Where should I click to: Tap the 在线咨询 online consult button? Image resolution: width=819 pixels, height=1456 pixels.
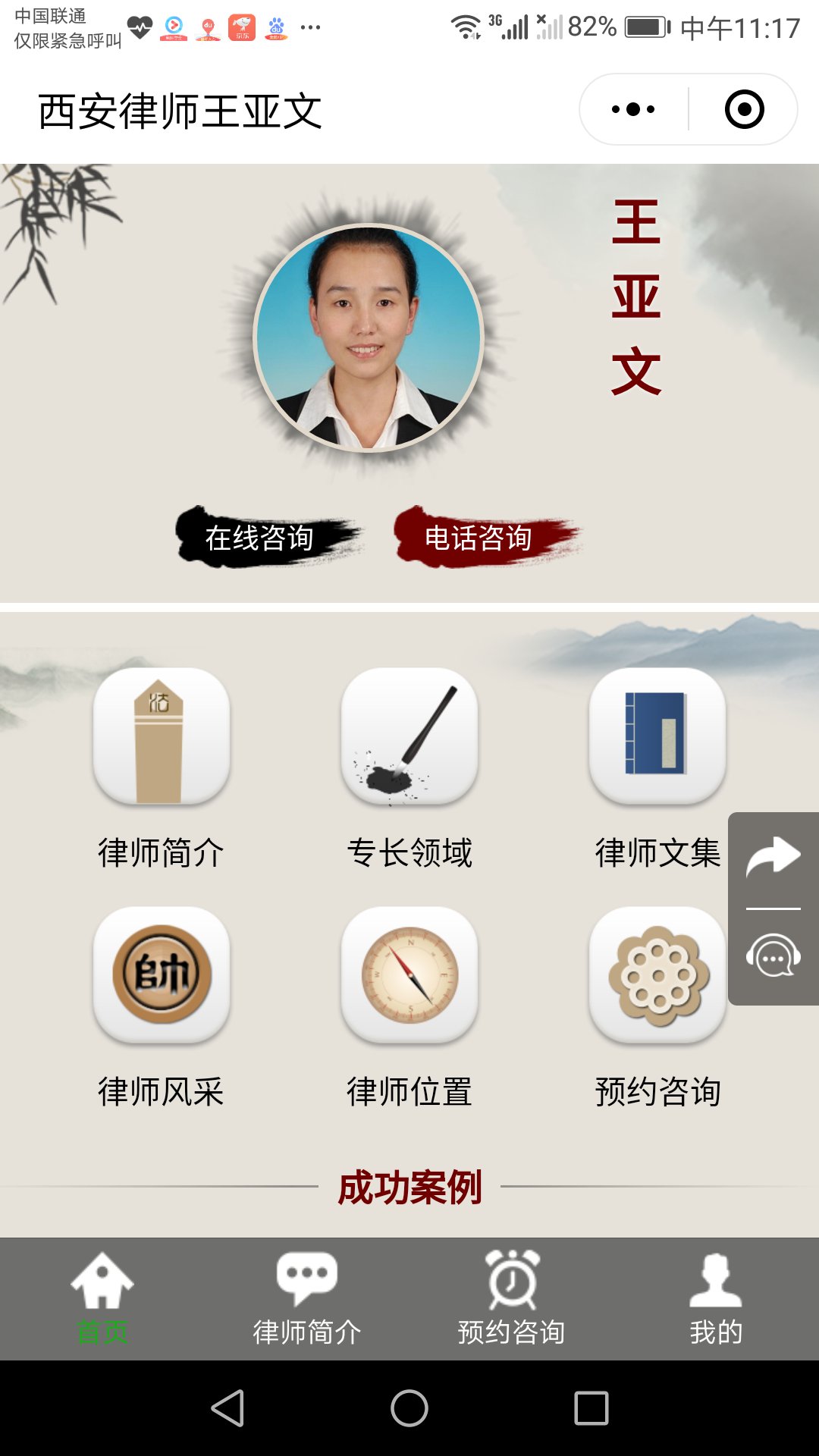(x=260, y=538)
